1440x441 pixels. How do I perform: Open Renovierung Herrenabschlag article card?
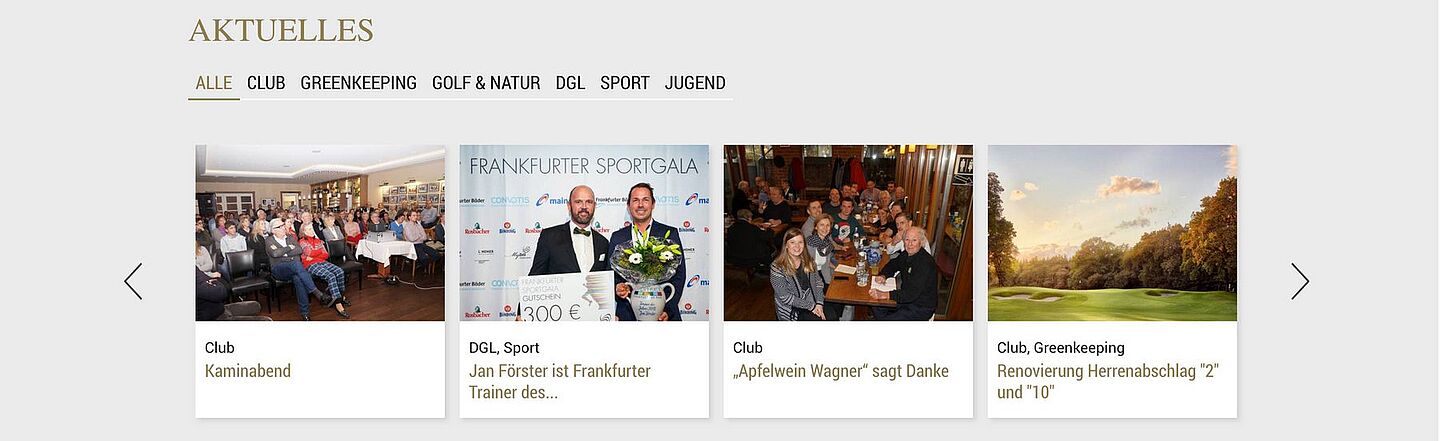[1112, 280]
